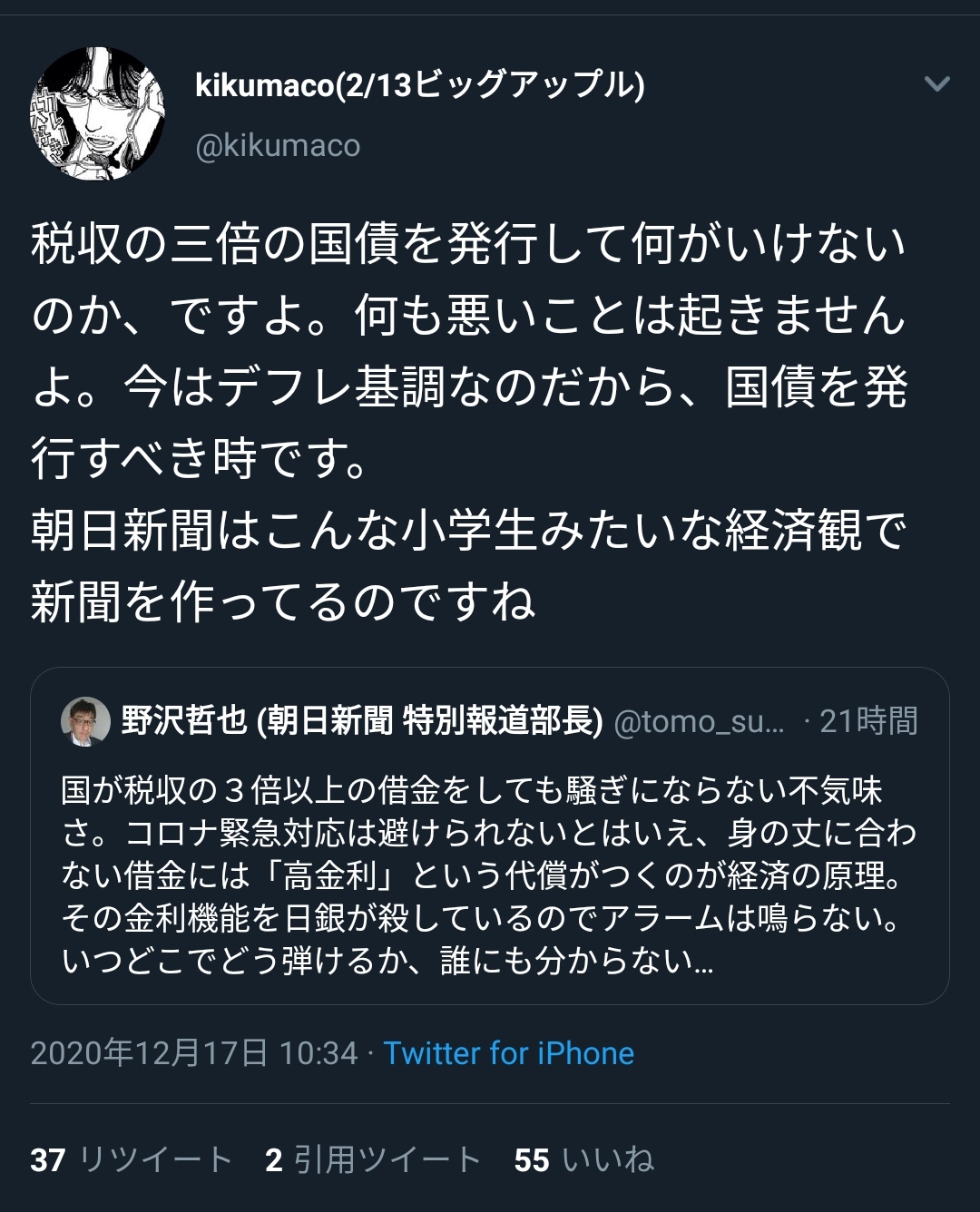This screenshot has width=980, height=1212.
Task: View the 37 リツイート list
Action: (132, 1159)
